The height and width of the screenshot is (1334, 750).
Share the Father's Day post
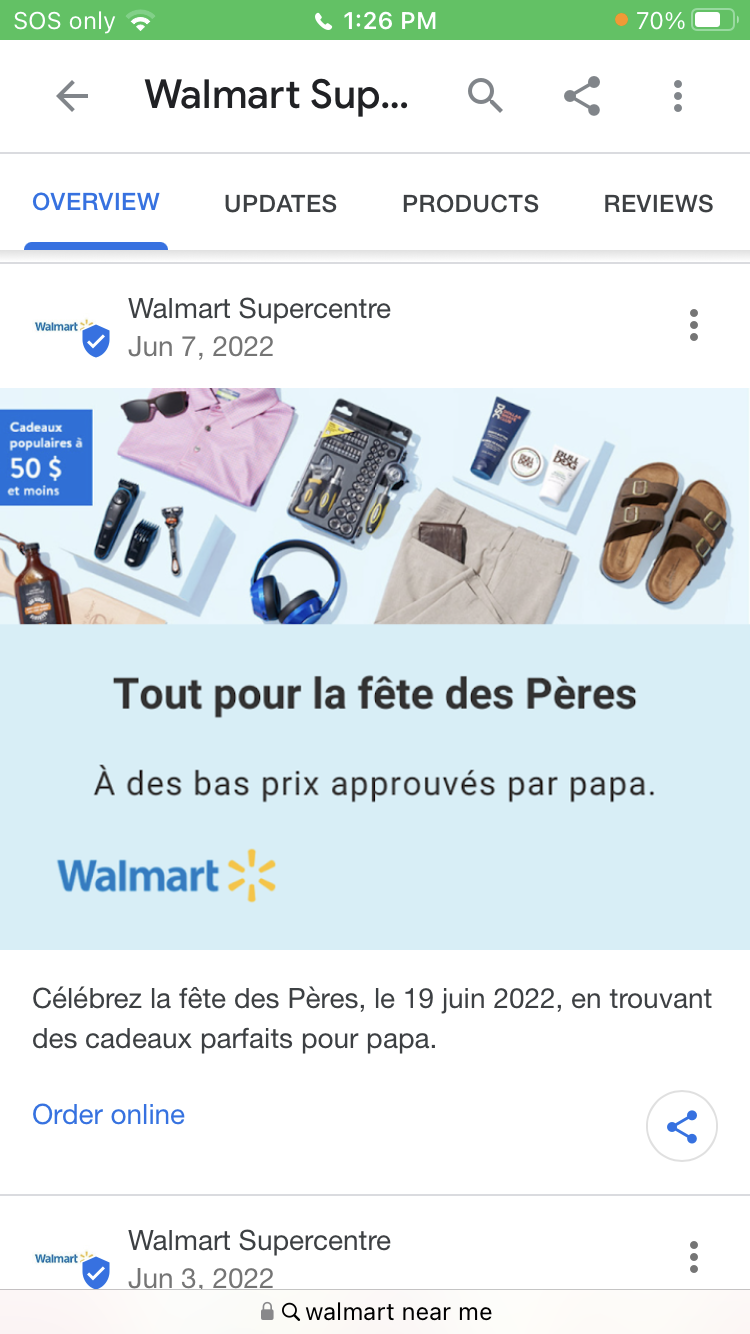coord(682,1127)
